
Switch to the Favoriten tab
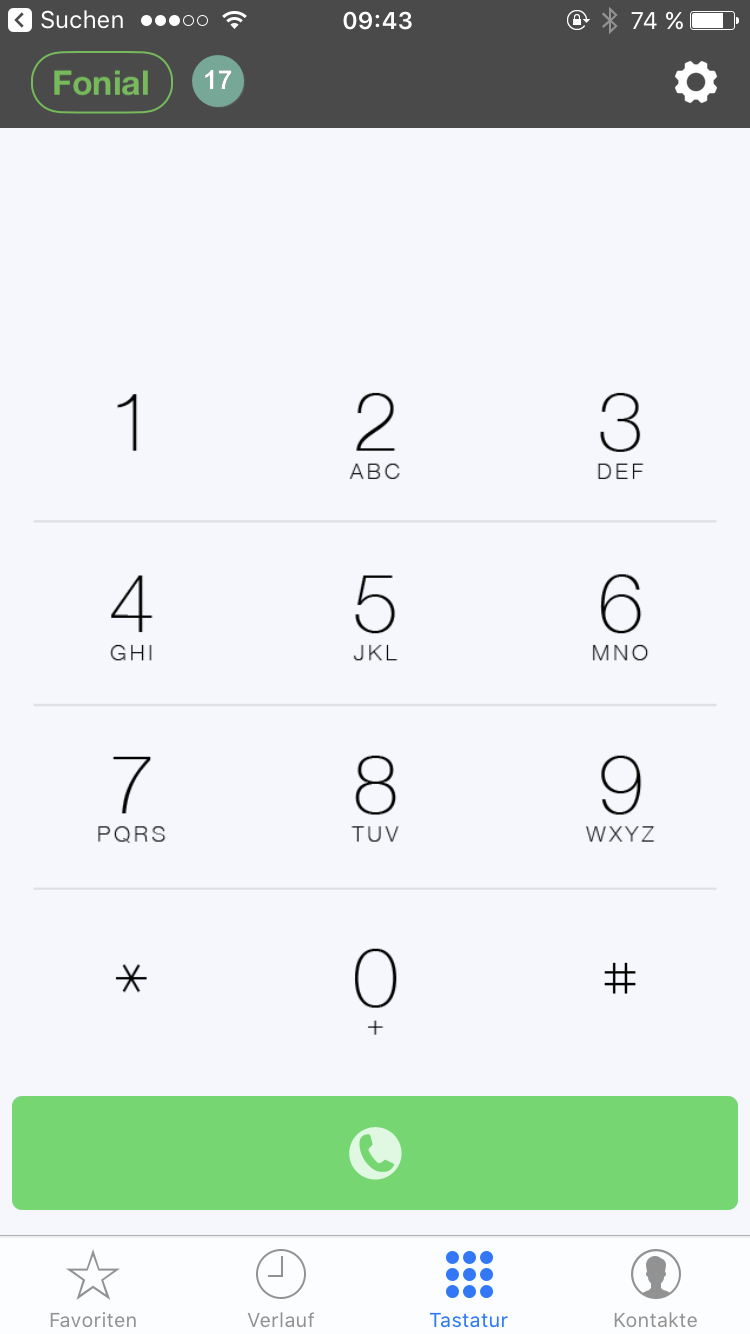point(93,1289)
